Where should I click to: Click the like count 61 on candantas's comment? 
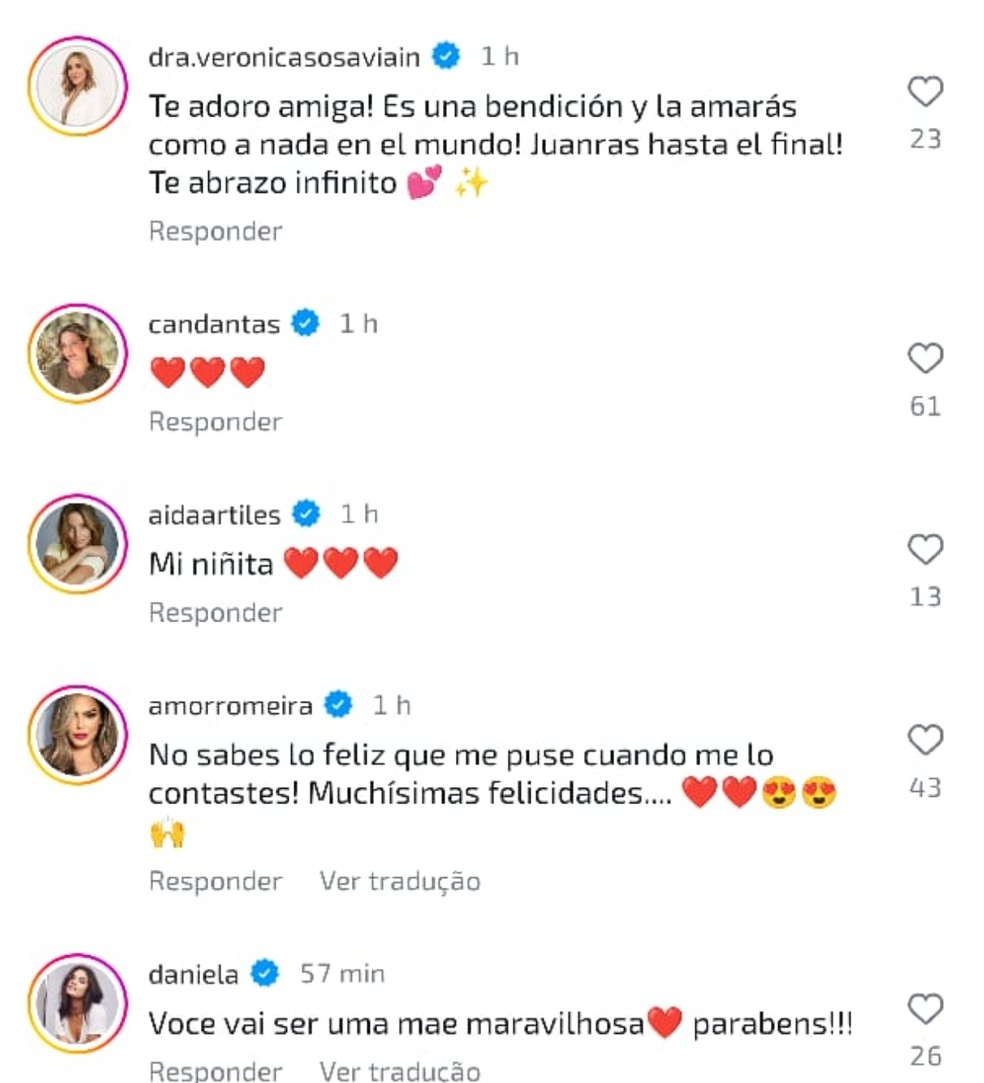point(925,406)
